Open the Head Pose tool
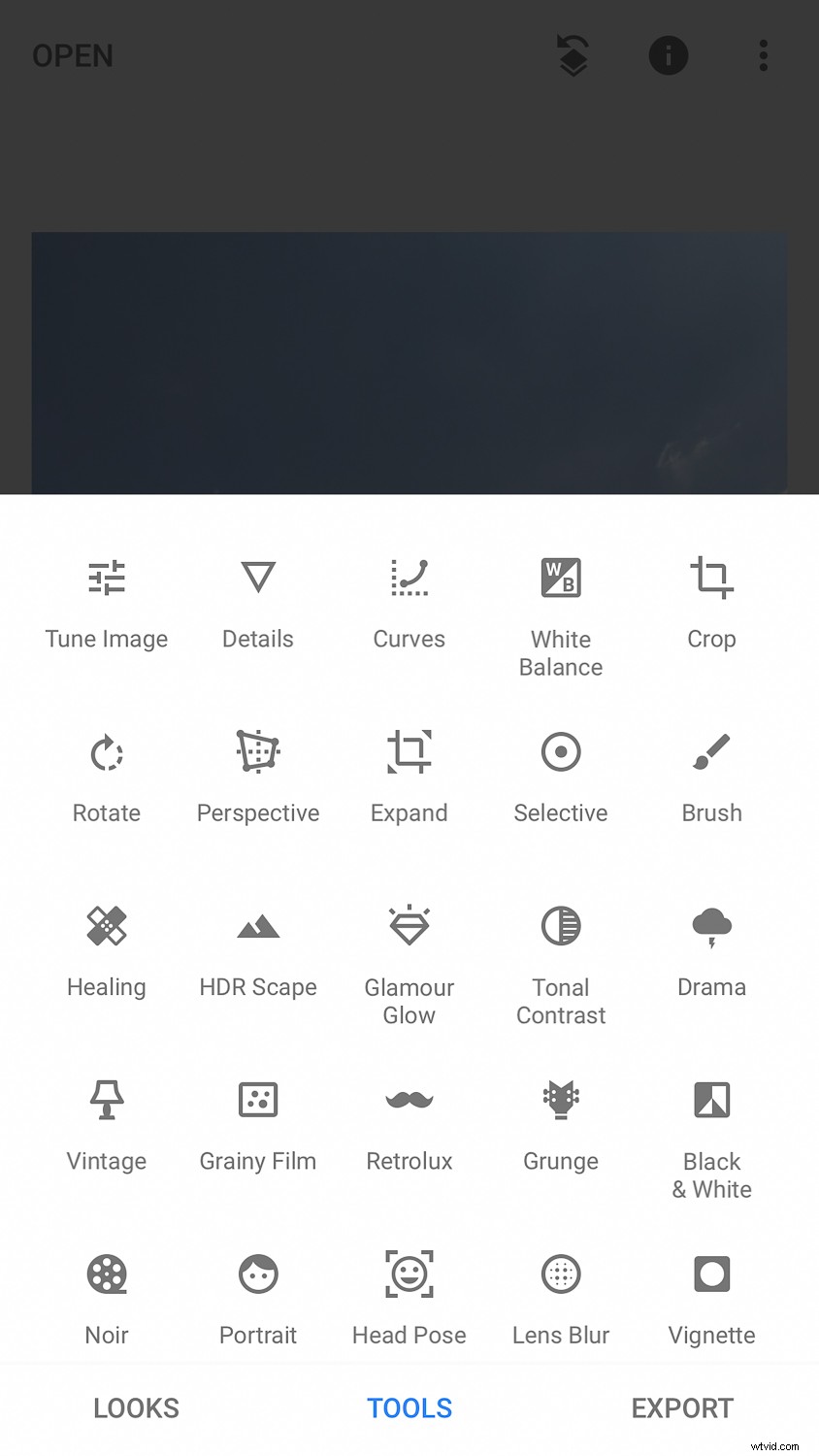The image size is (819, 1456). click(409, 1297)
